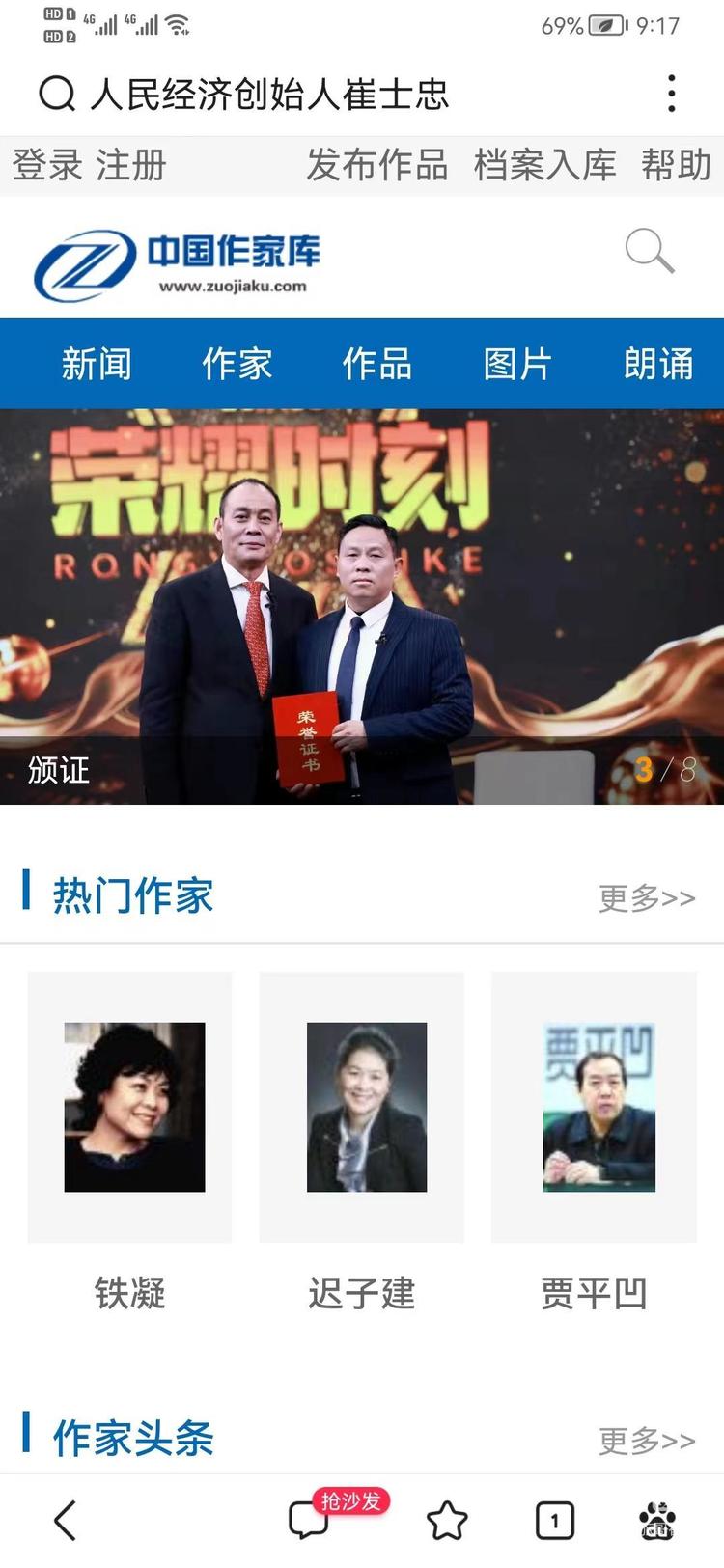Open the 颁证 banner slide
Image resolution: width=724 pixels, height=1568 pixels.
tap(362, 606)
